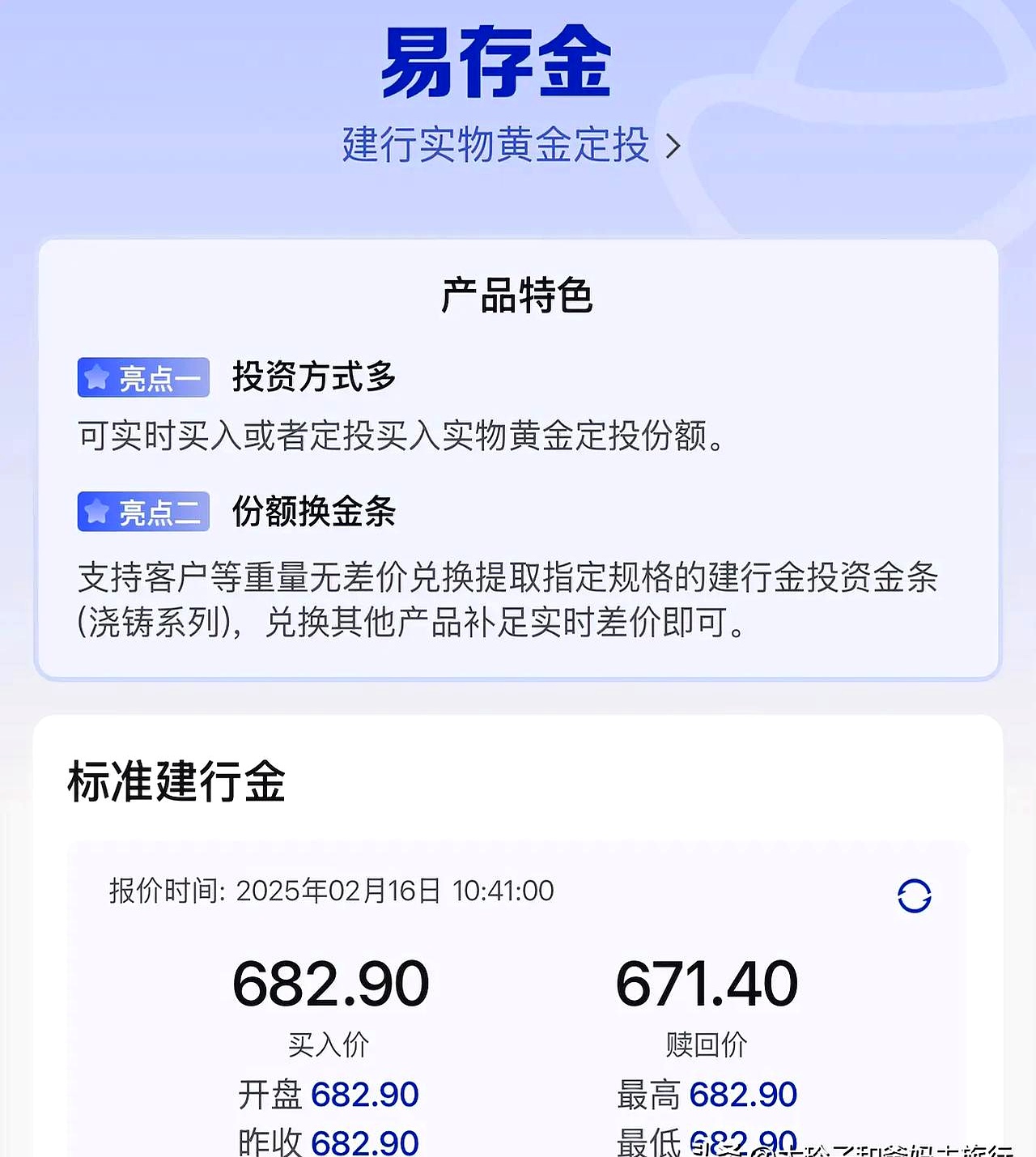Open the 建行实物黄金定投 link
The width and height of the screenshot is (1036, 1157).
coord(511,146)
